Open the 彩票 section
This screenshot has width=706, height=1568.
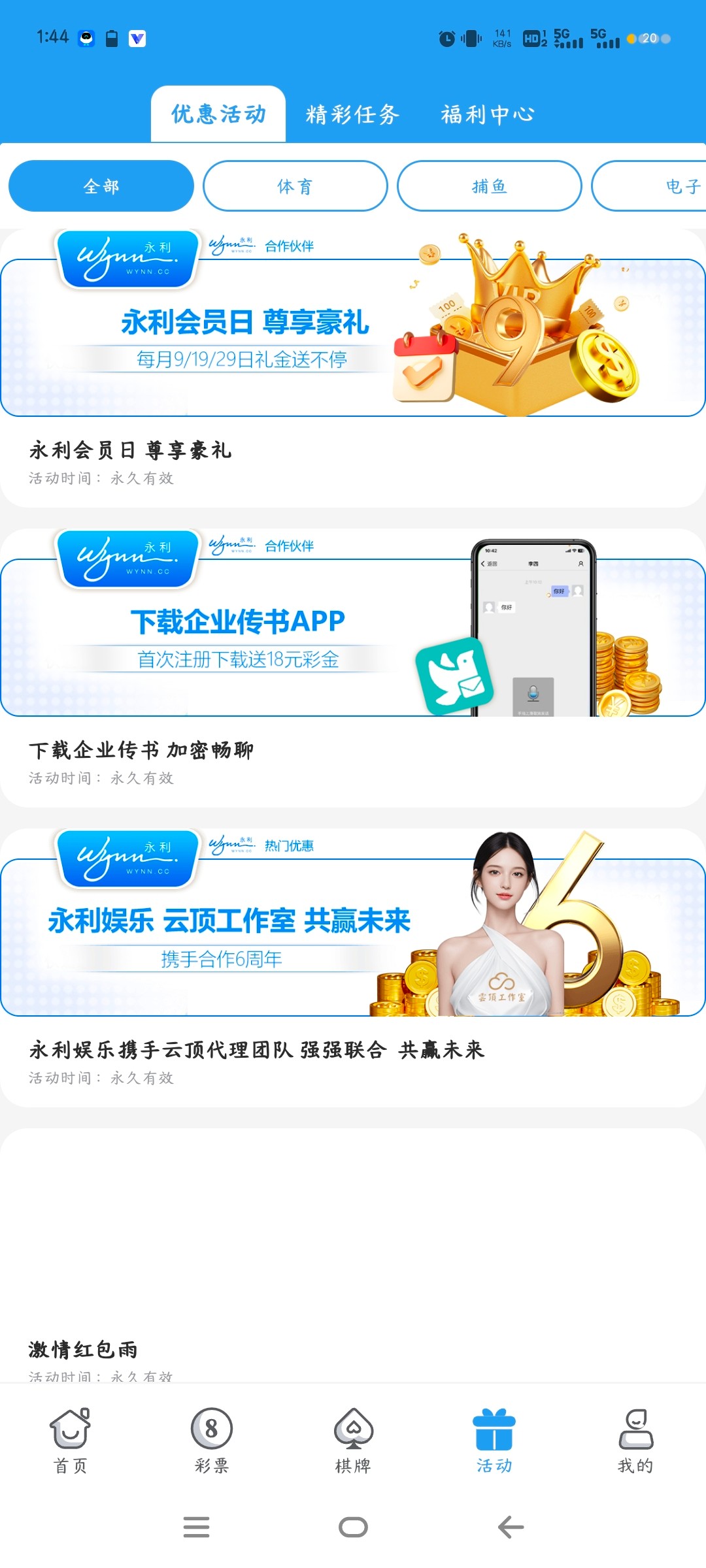click(x=211, y=1441)
